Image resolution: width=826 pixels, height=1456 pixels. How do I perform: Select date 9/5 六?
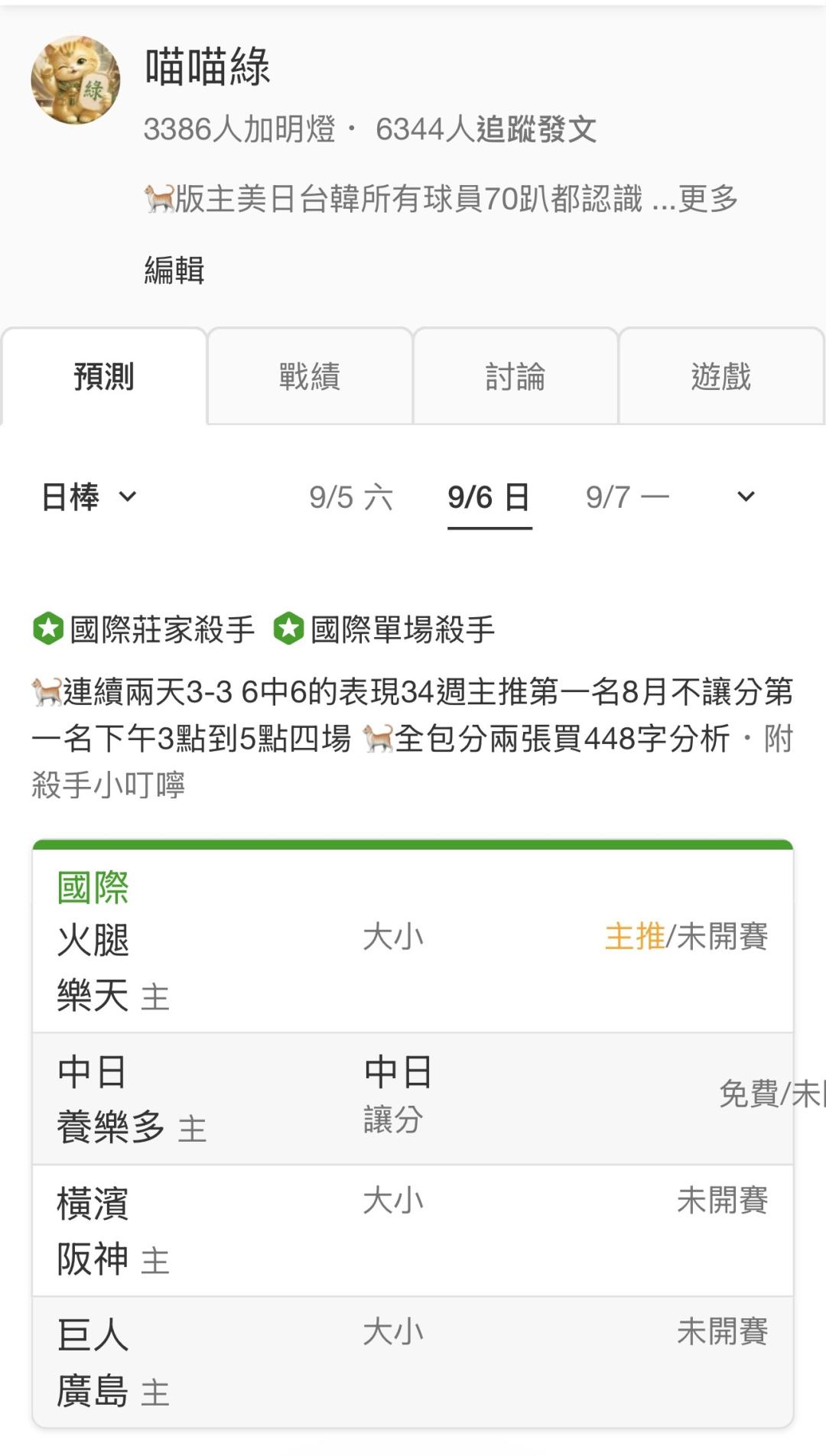(351, 497)
